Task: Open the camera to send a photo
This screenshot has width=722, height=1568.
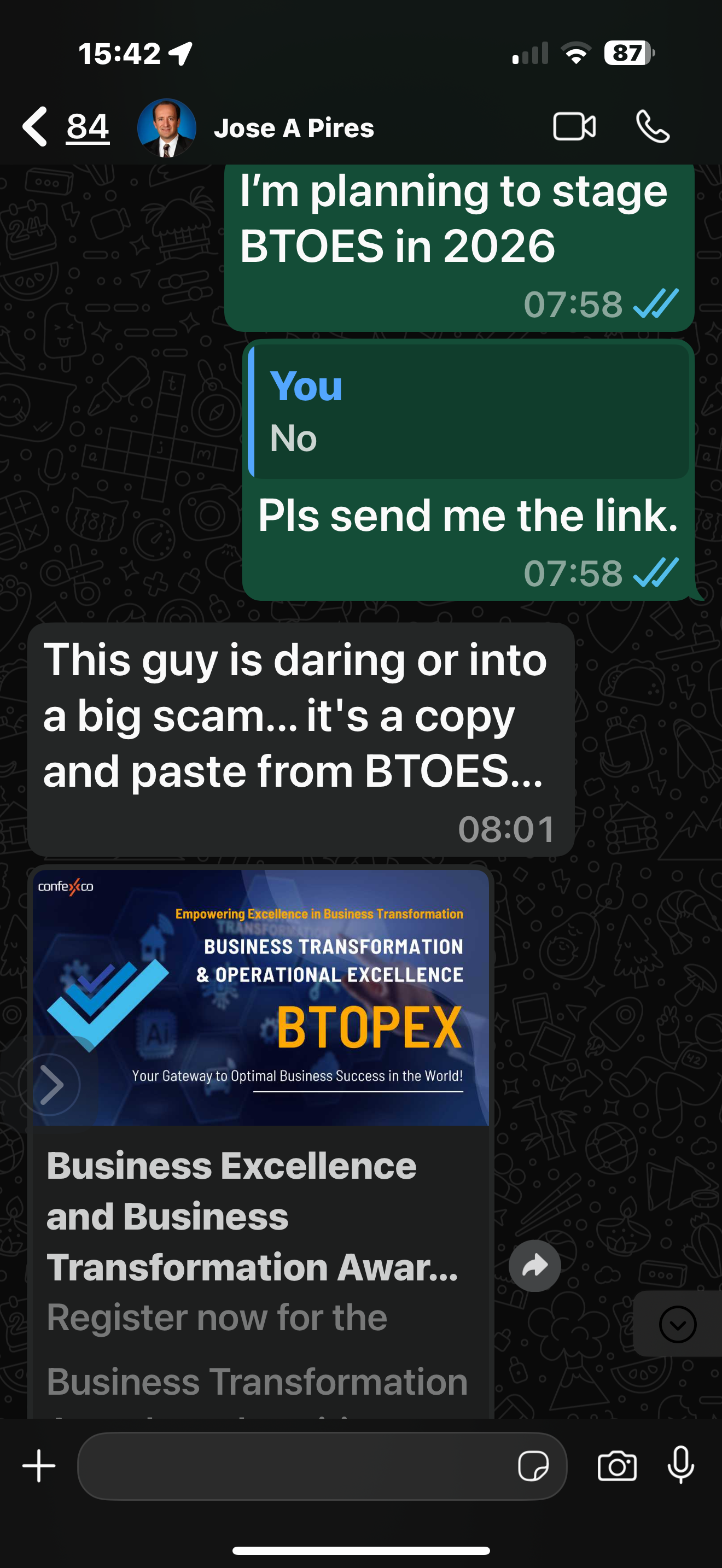Action: pos(616,1466)
